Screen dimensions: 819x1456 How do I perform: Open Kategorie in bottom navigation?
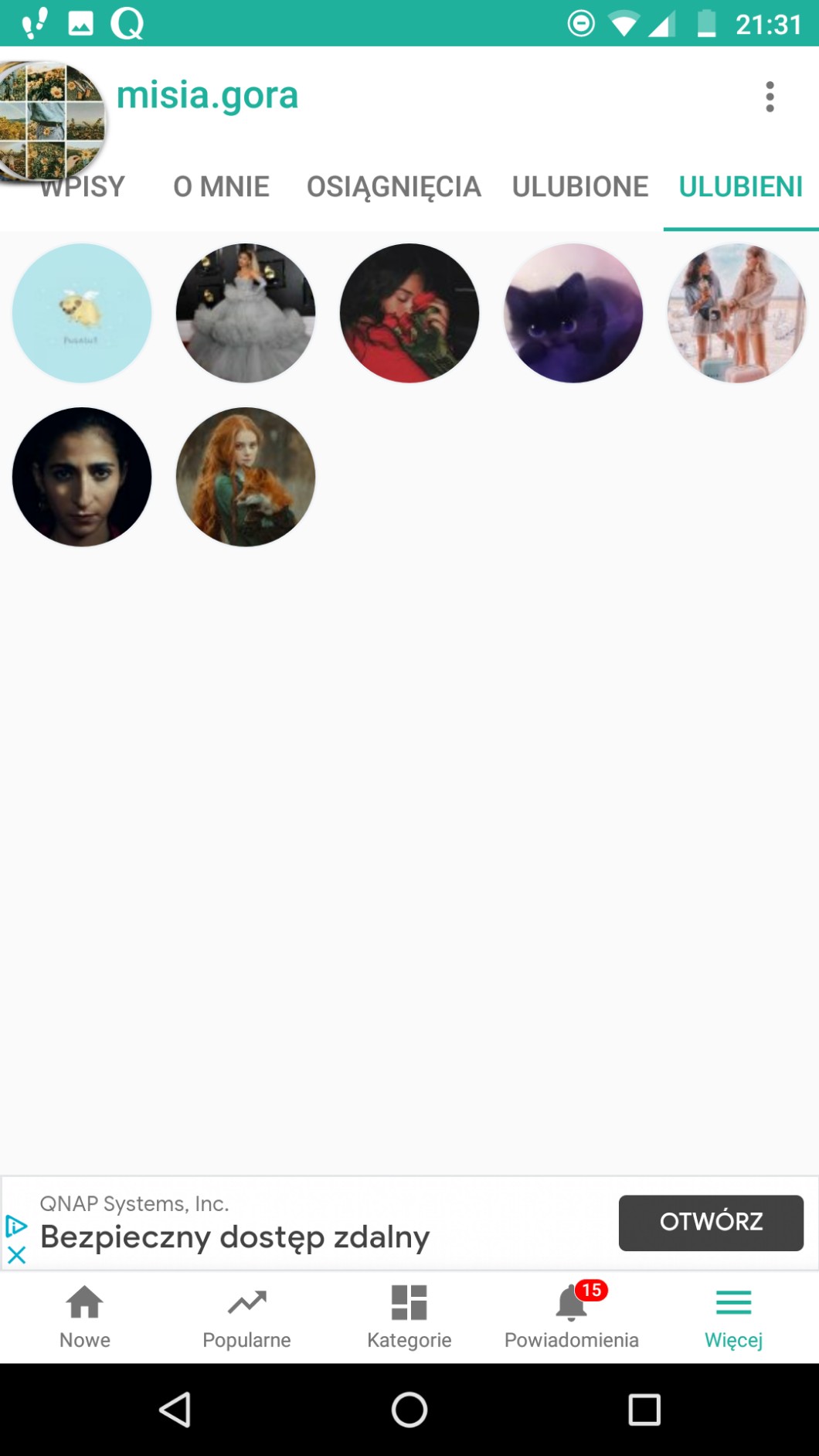click(409, 1317)
